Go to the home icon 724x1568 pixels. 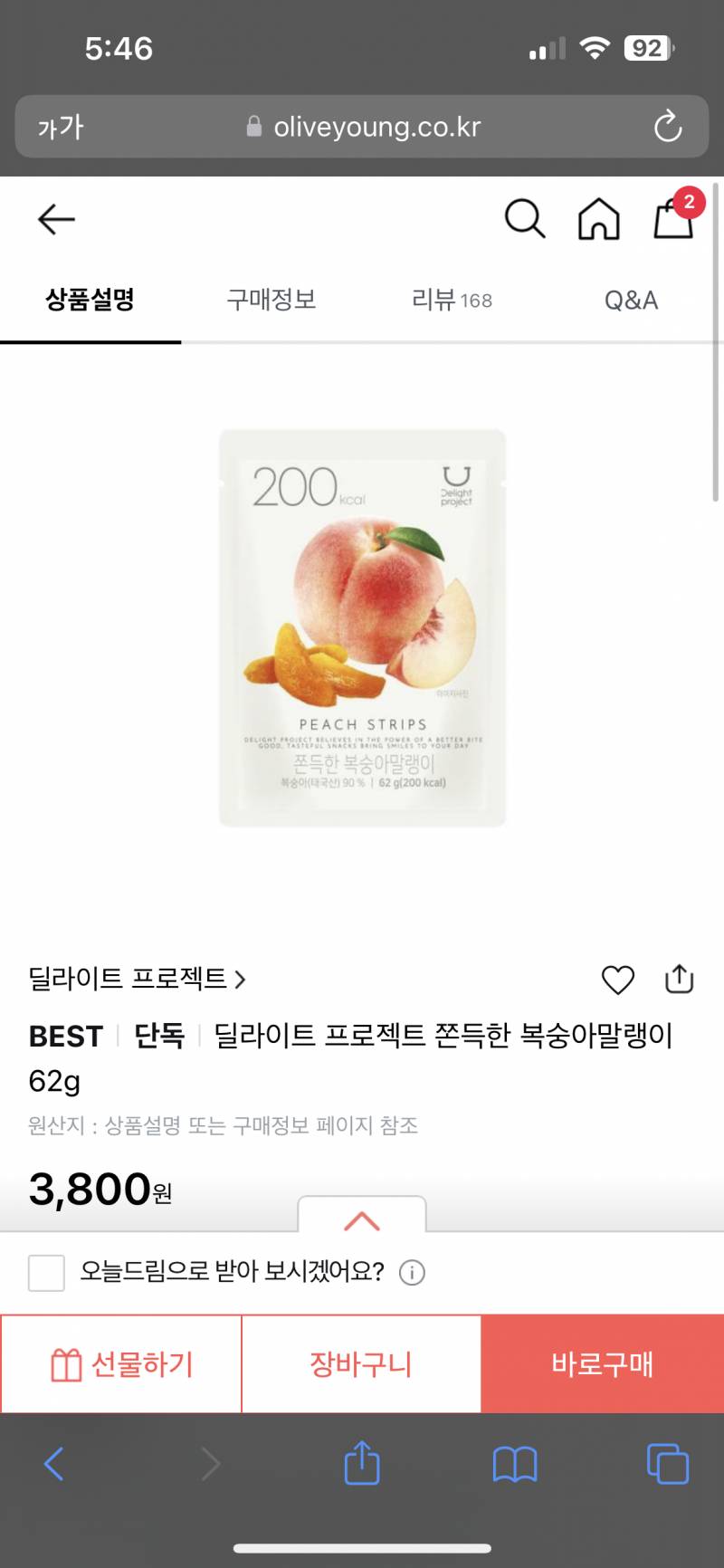(599, 219)
